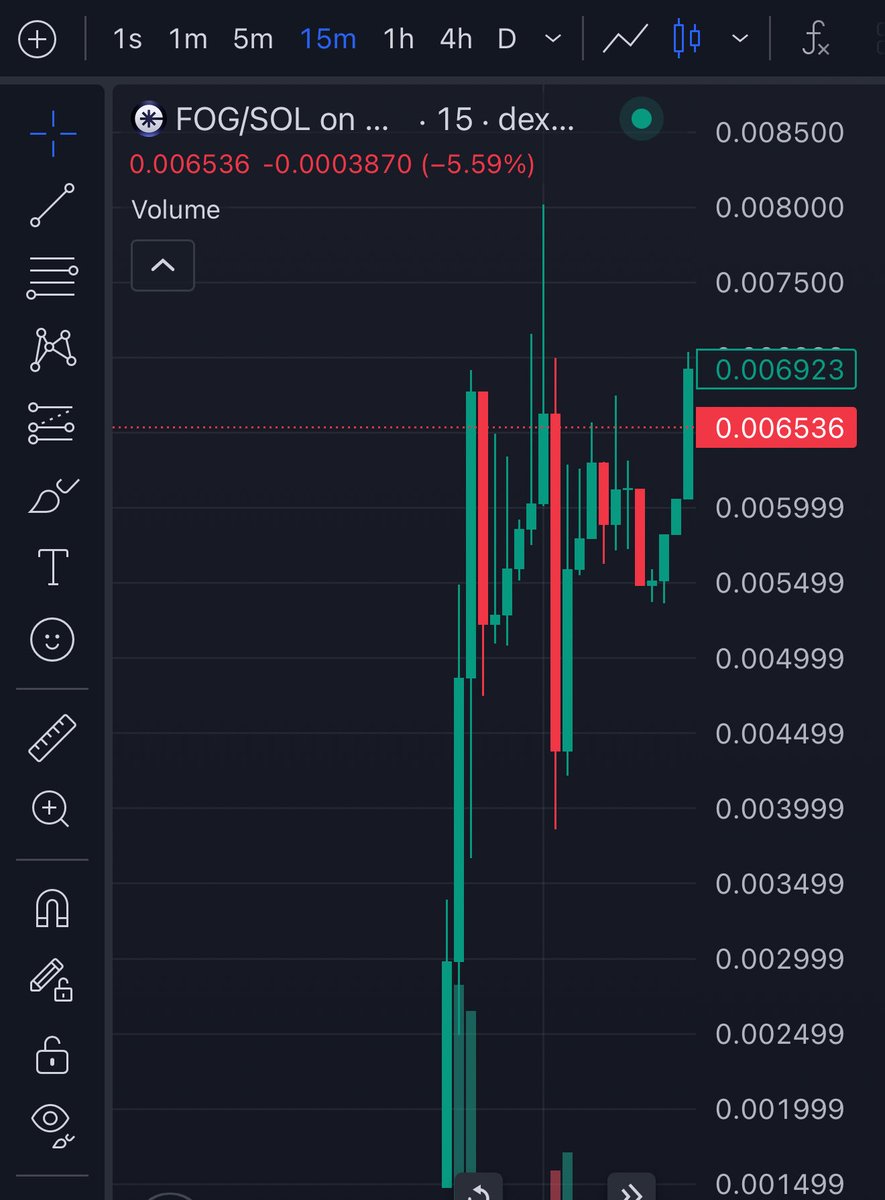The width and height of the screenshot is (885, 1200).
Task: Pick the trend line drawing tool
Action: (52, 205)
